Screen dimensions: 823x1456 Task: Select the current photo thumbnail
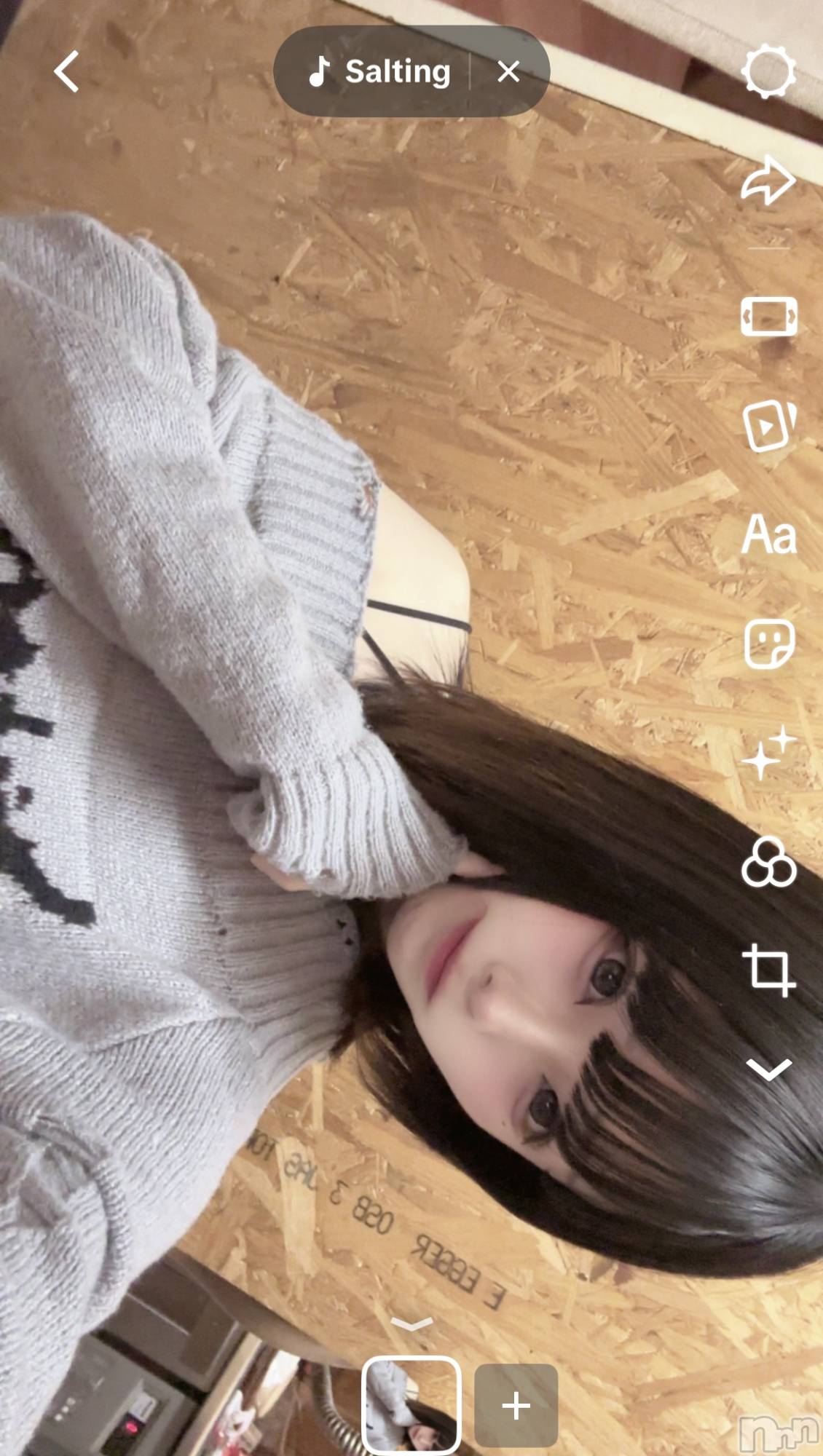pyautogui.click(x=411, y=1405)
